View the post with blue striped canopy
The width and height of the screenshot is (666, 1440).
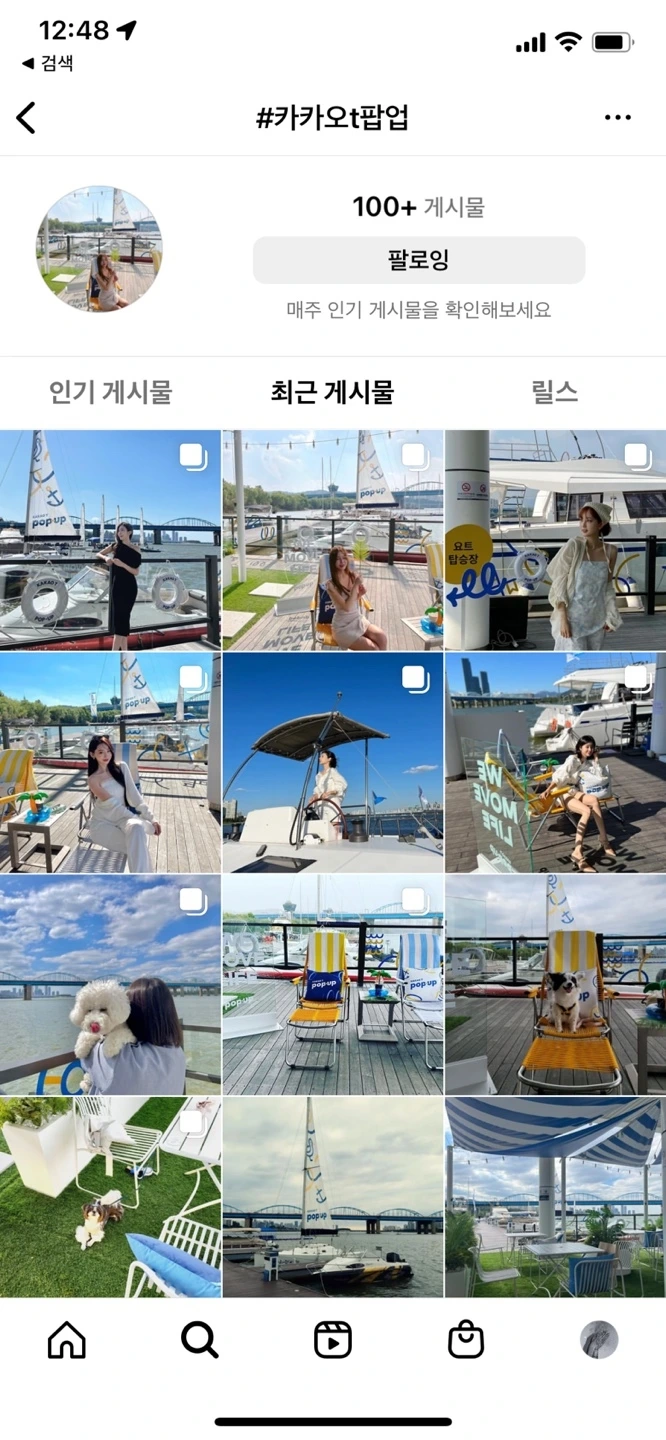555,1196
